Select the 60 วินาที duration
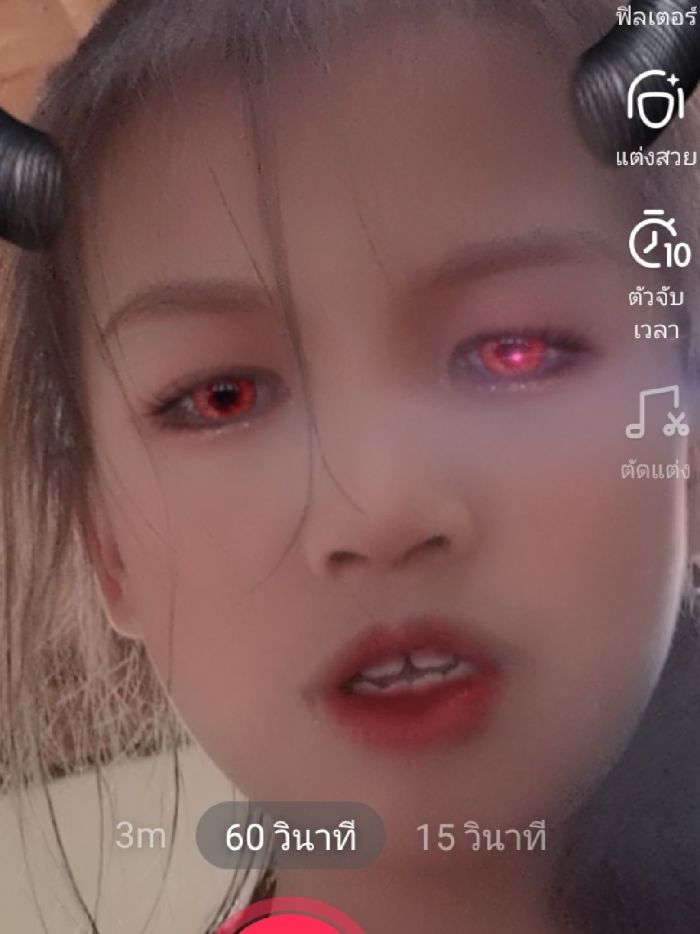700x934 pixels. coord(290,837)
